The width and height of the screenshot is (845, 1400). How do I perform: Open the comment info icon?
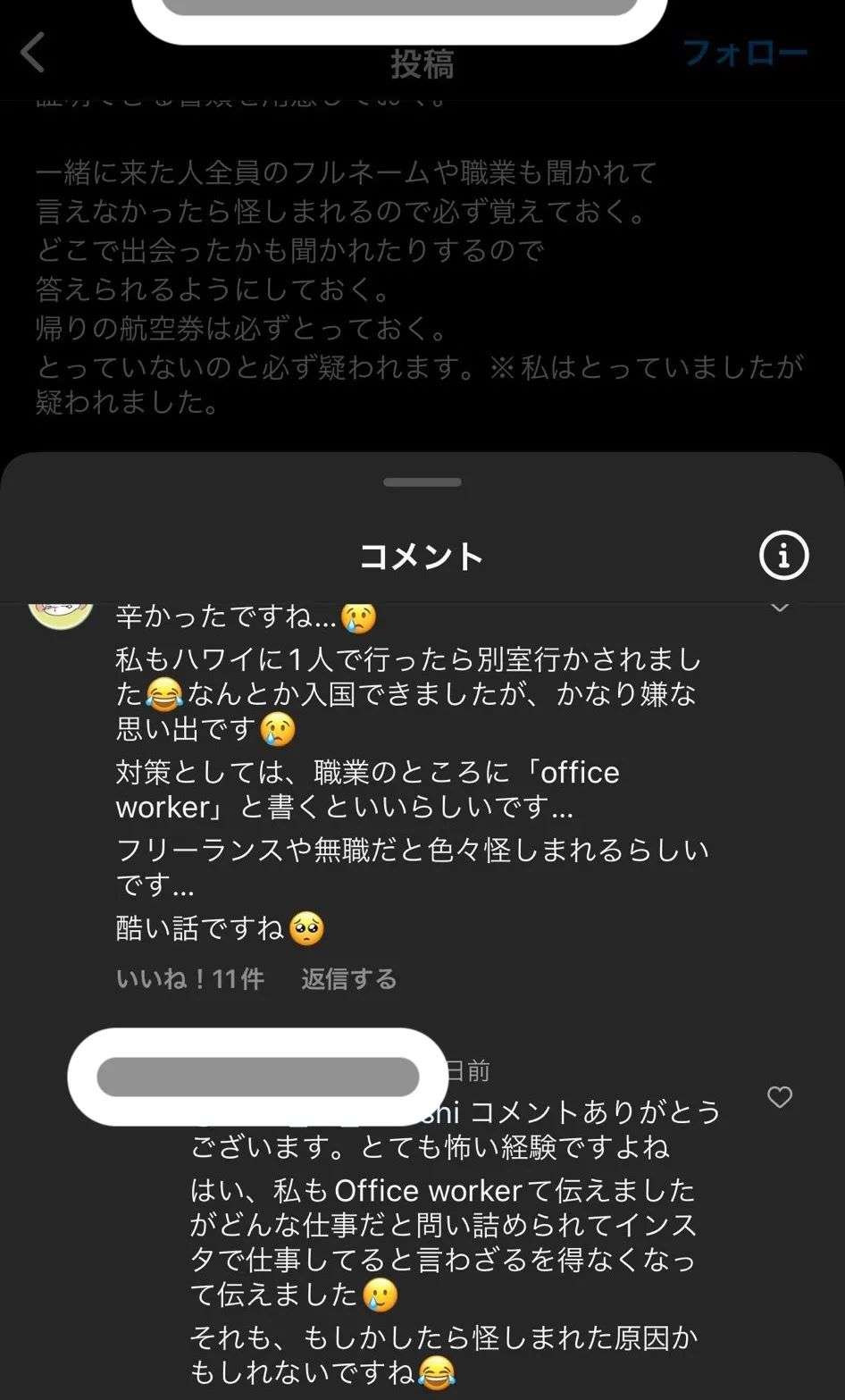click(x=783, y=556)
